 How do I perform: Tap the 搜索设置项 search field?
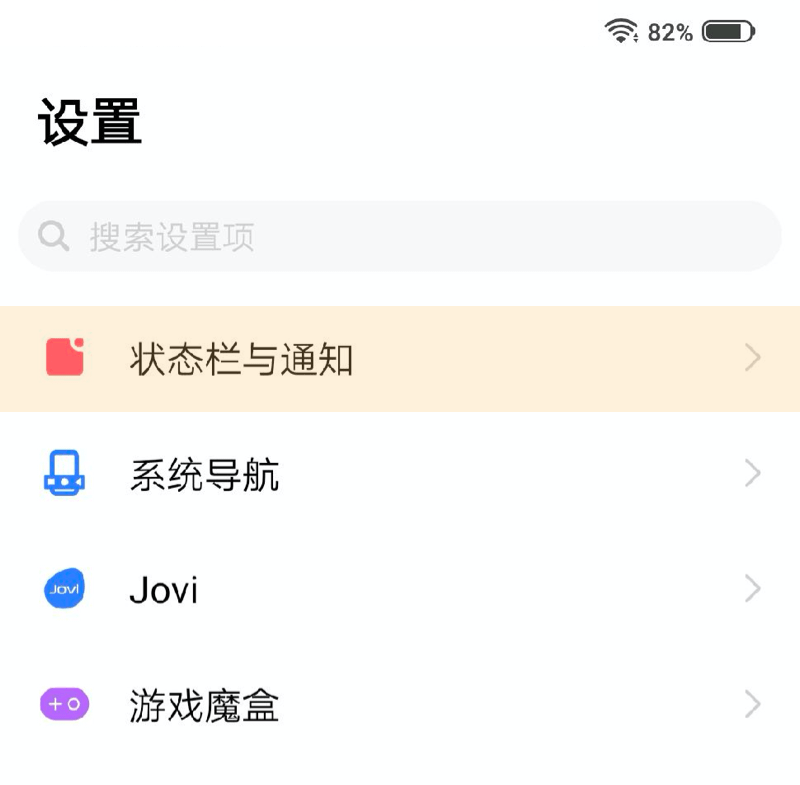(400, 237)
